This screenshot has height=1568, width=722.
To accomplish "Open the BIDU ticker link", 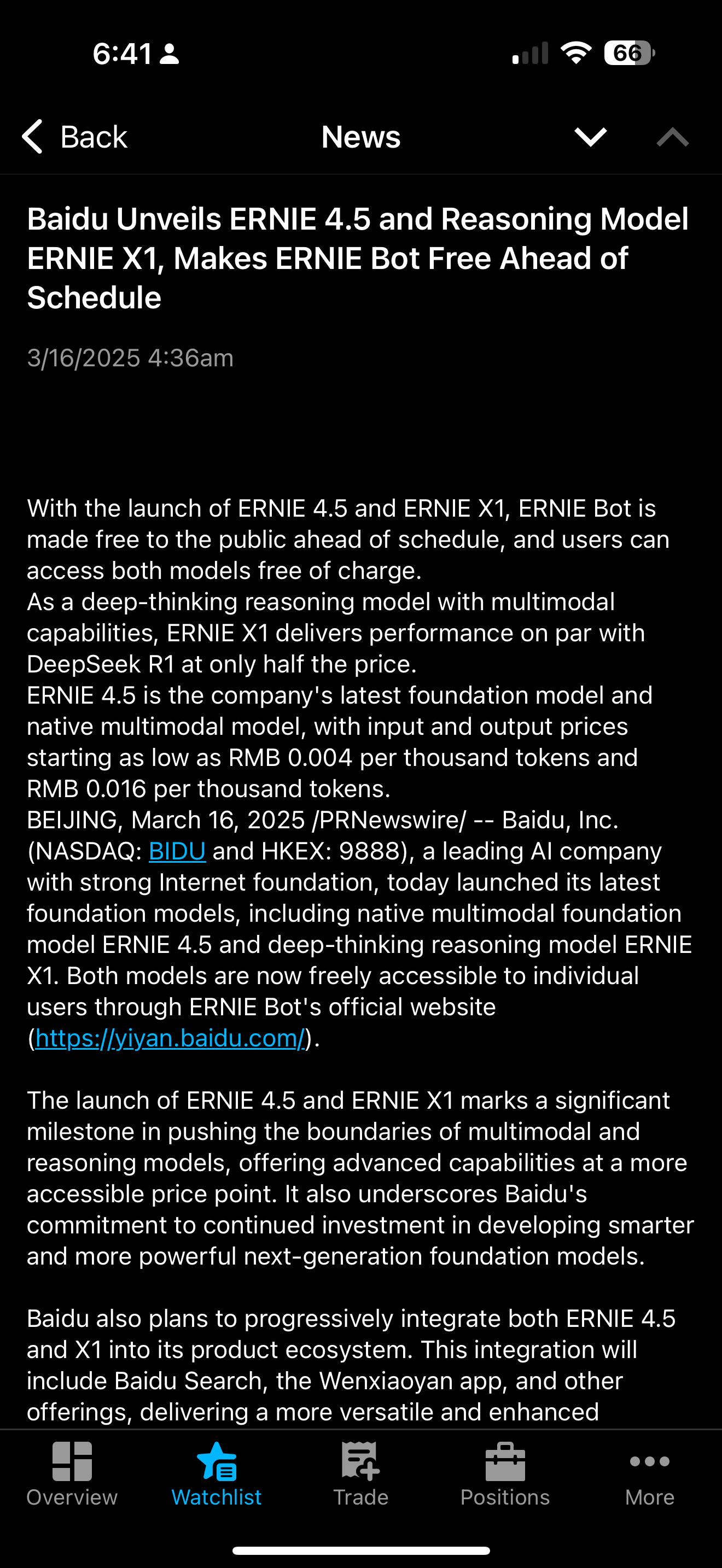I will click(177, 851).
